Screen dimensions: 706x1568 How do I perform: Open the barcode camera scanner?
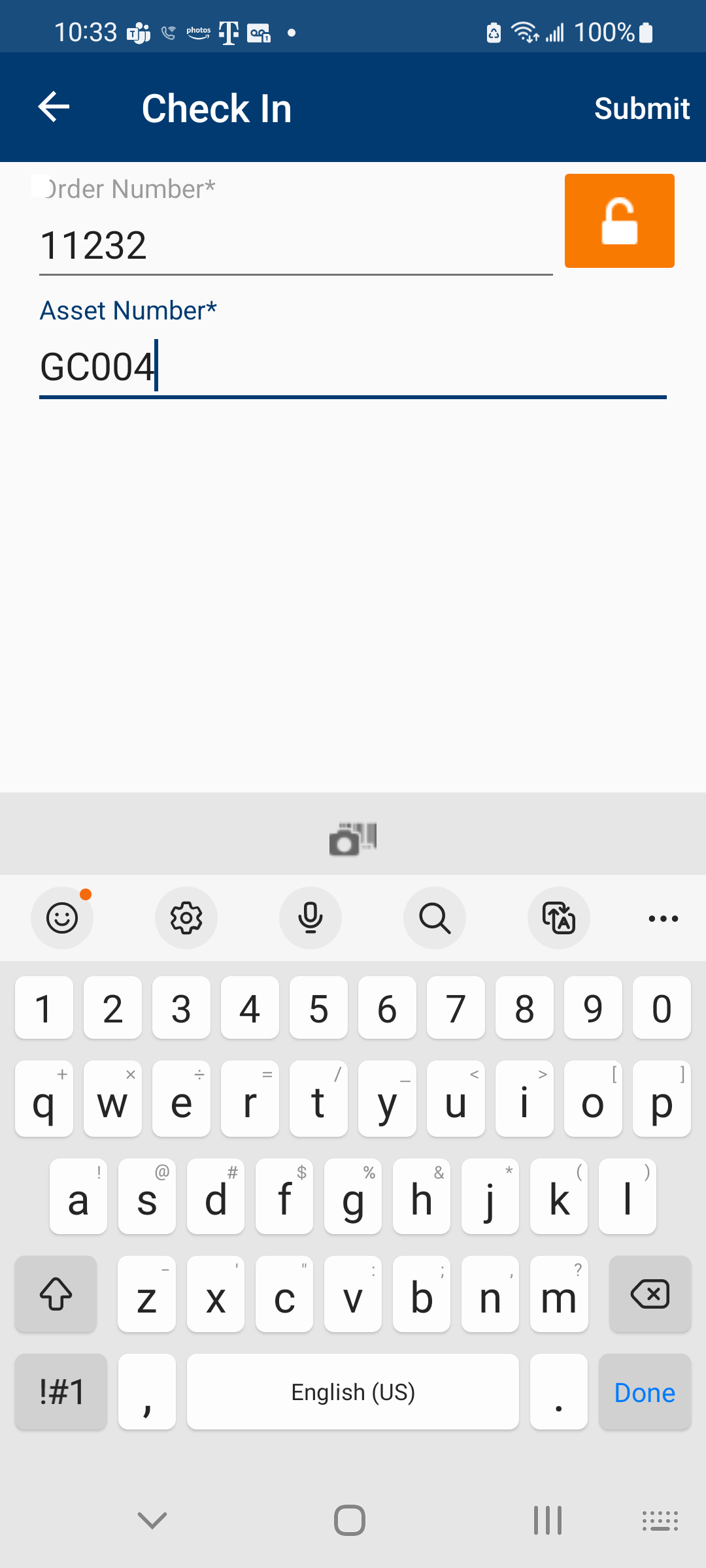tap(353, 838)
